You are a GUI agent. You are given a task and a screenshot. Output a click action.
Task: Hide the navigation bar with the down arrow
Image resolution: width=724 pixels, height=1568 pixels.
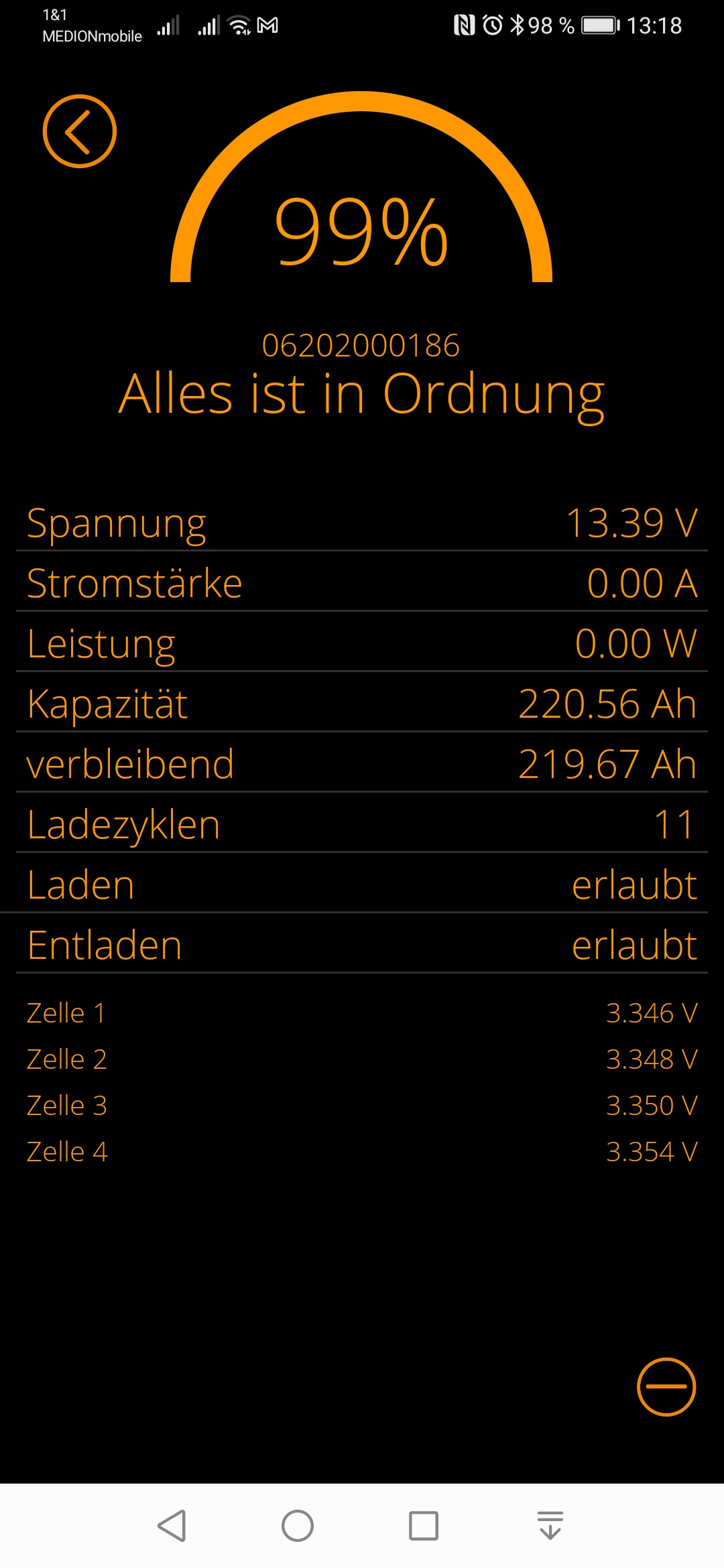pos(550,1526)
